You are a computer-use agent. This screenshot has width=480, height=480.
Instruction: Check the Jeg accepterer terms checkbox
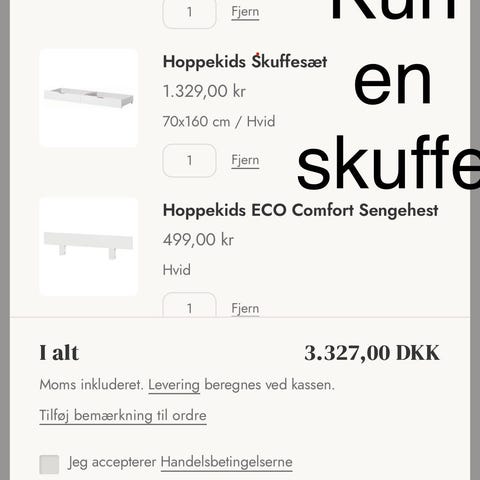[x=49, y=464]
